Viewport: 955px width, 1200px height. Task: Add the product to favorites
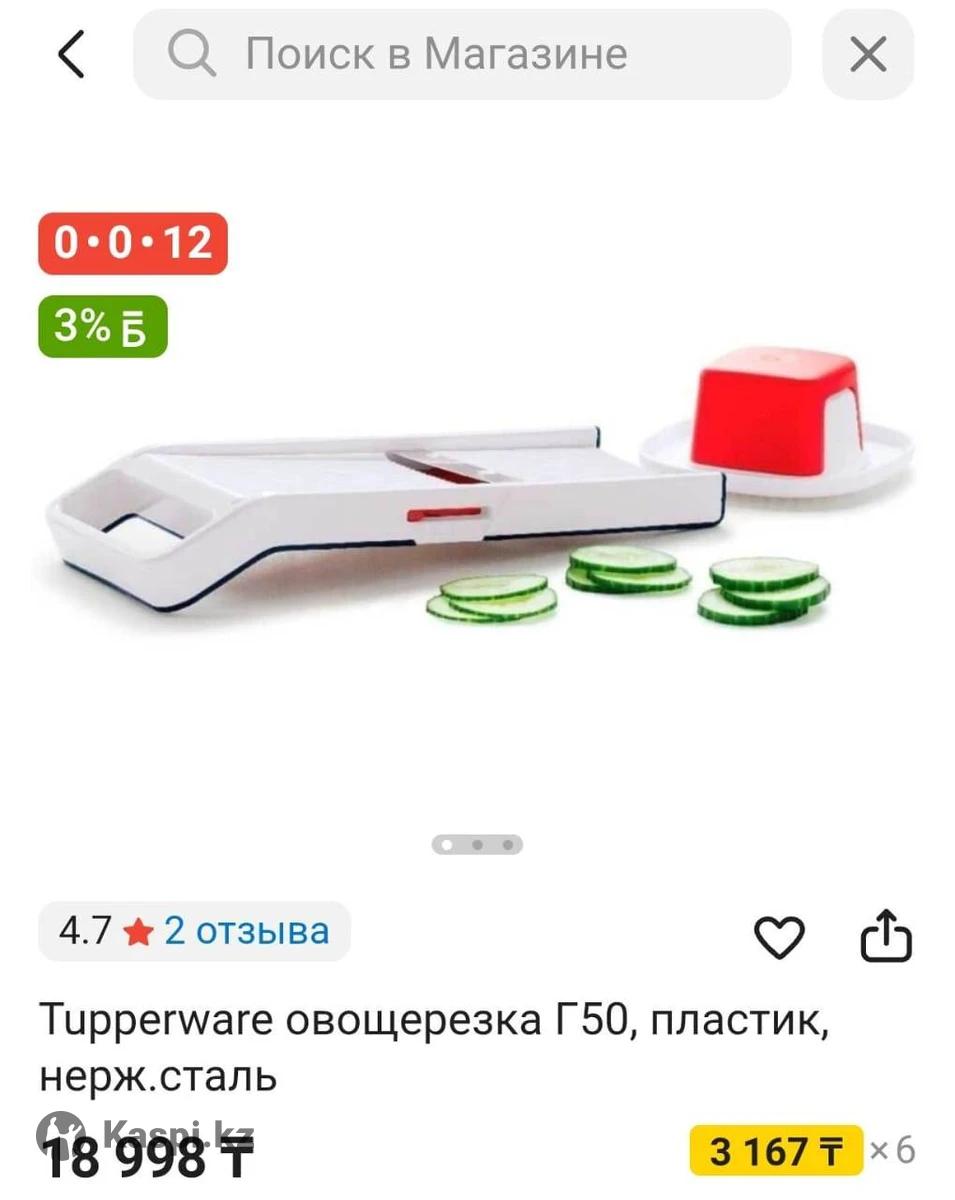pos(778,938)
